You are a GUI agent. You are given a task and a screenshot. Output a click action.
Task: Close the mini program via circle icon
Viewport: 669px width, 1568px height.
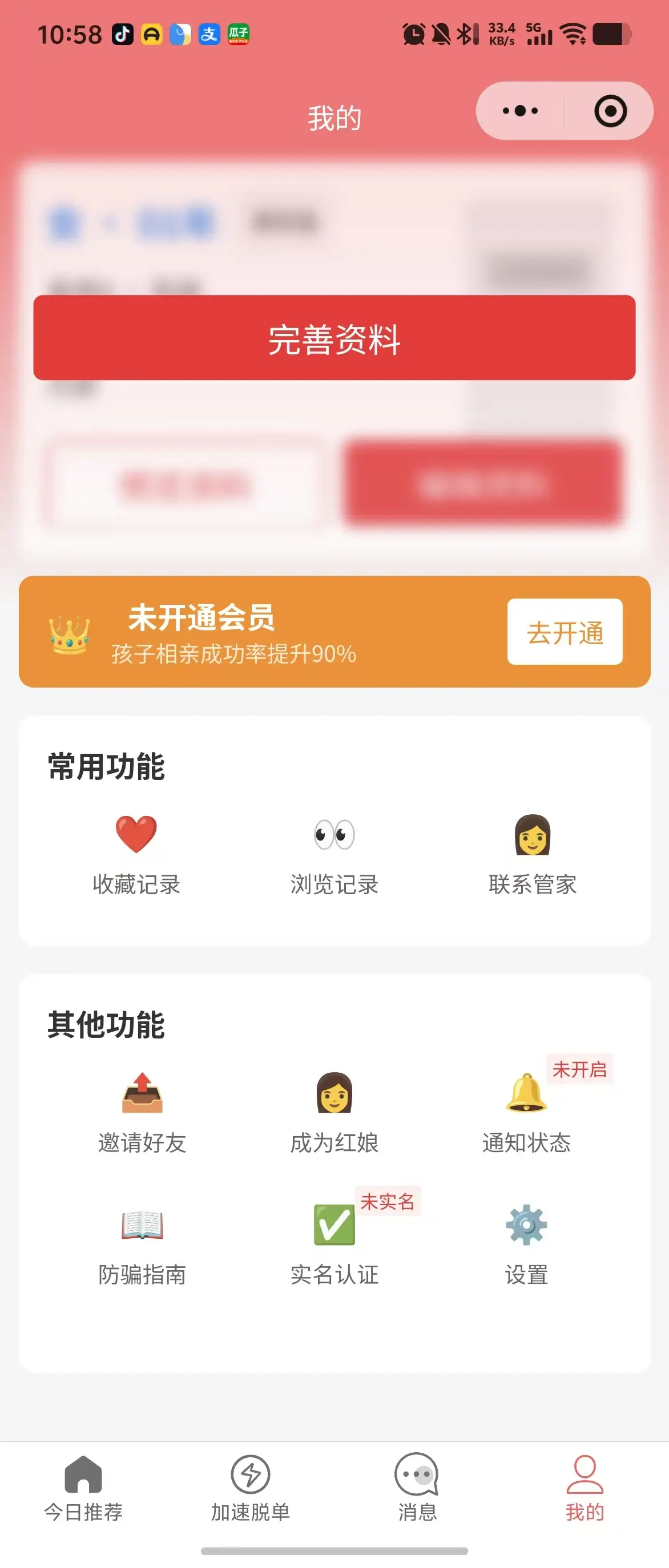[x=610, y=111]
